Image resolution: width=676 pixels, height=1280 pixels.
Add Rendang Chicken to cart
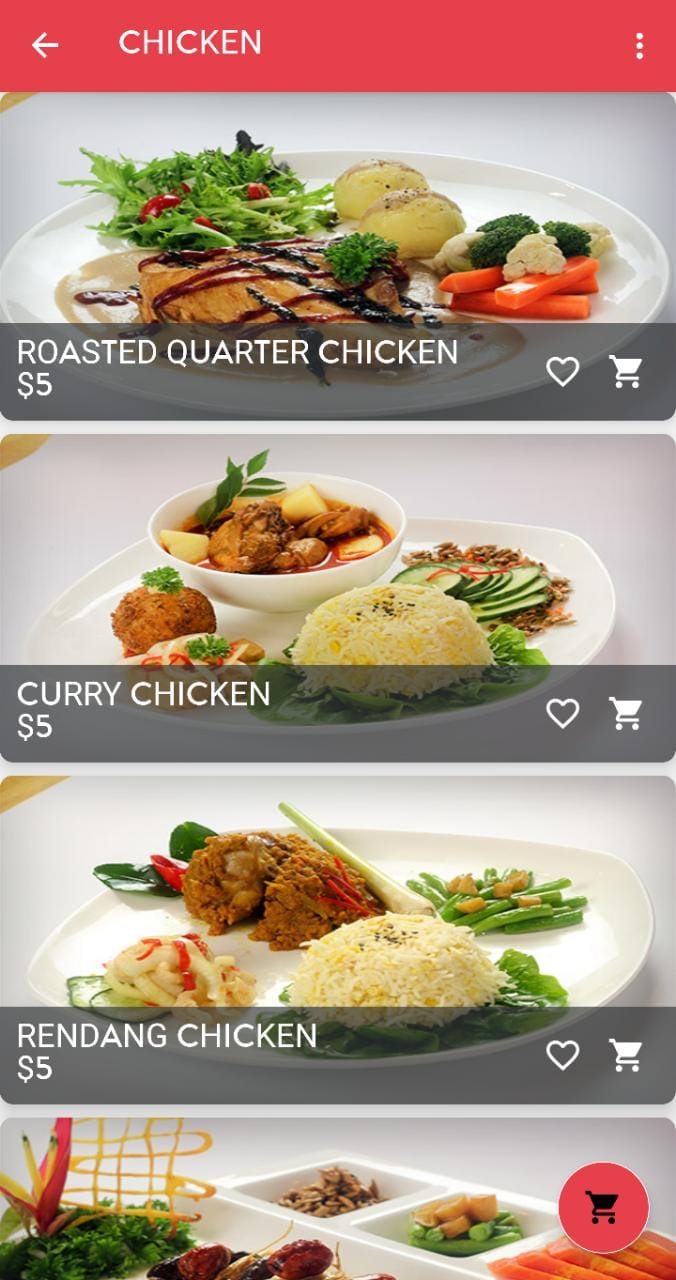627,1055
